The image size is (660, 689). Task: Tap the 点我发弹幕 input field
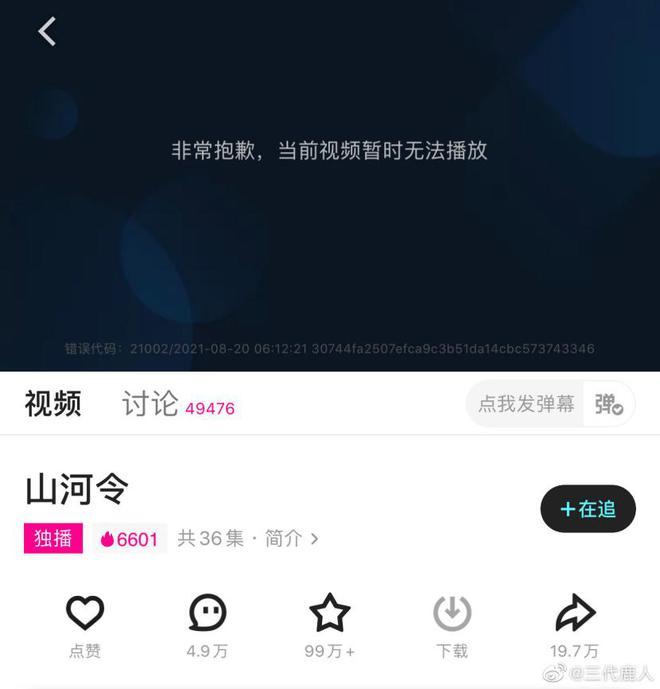tap(526, 404)
